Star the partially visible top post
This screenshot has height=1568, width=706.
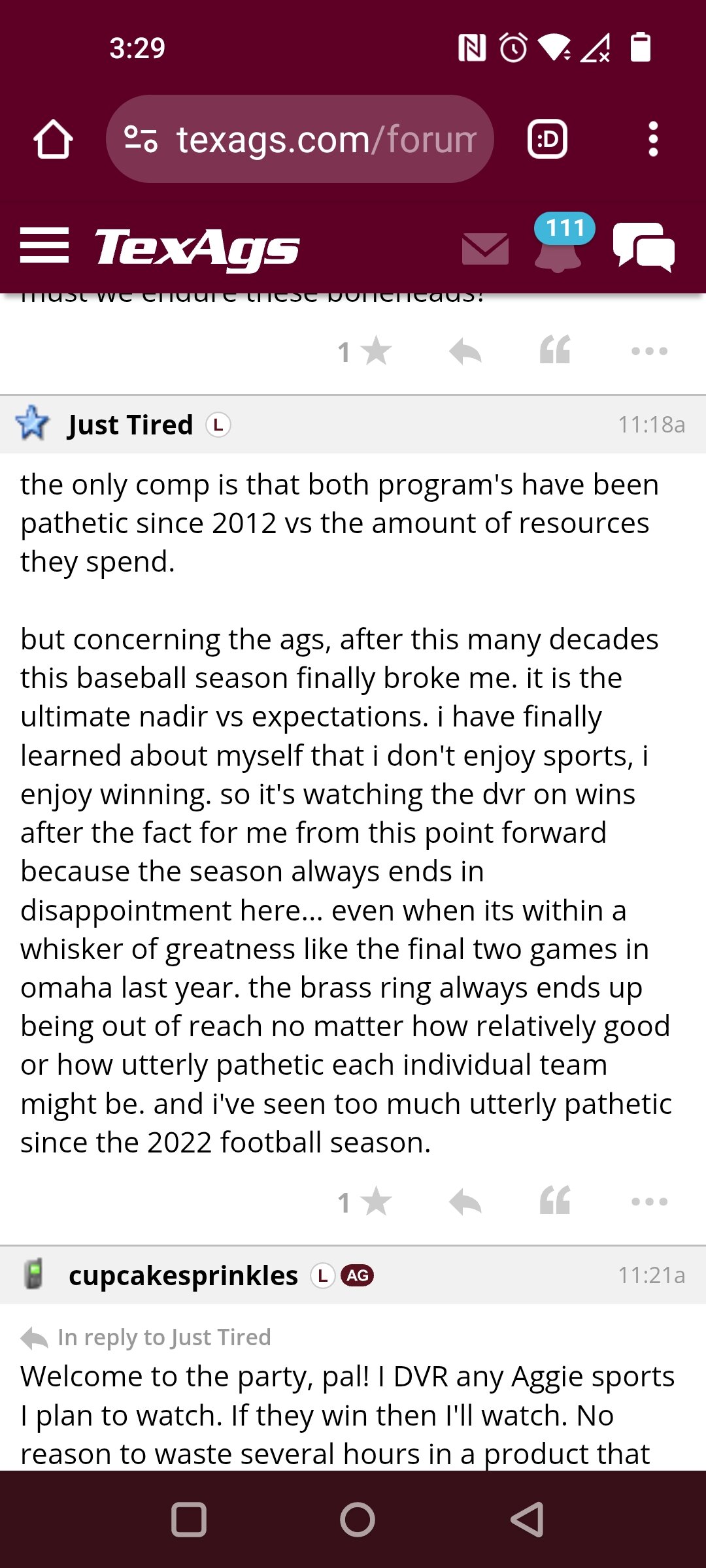point(365,351)
